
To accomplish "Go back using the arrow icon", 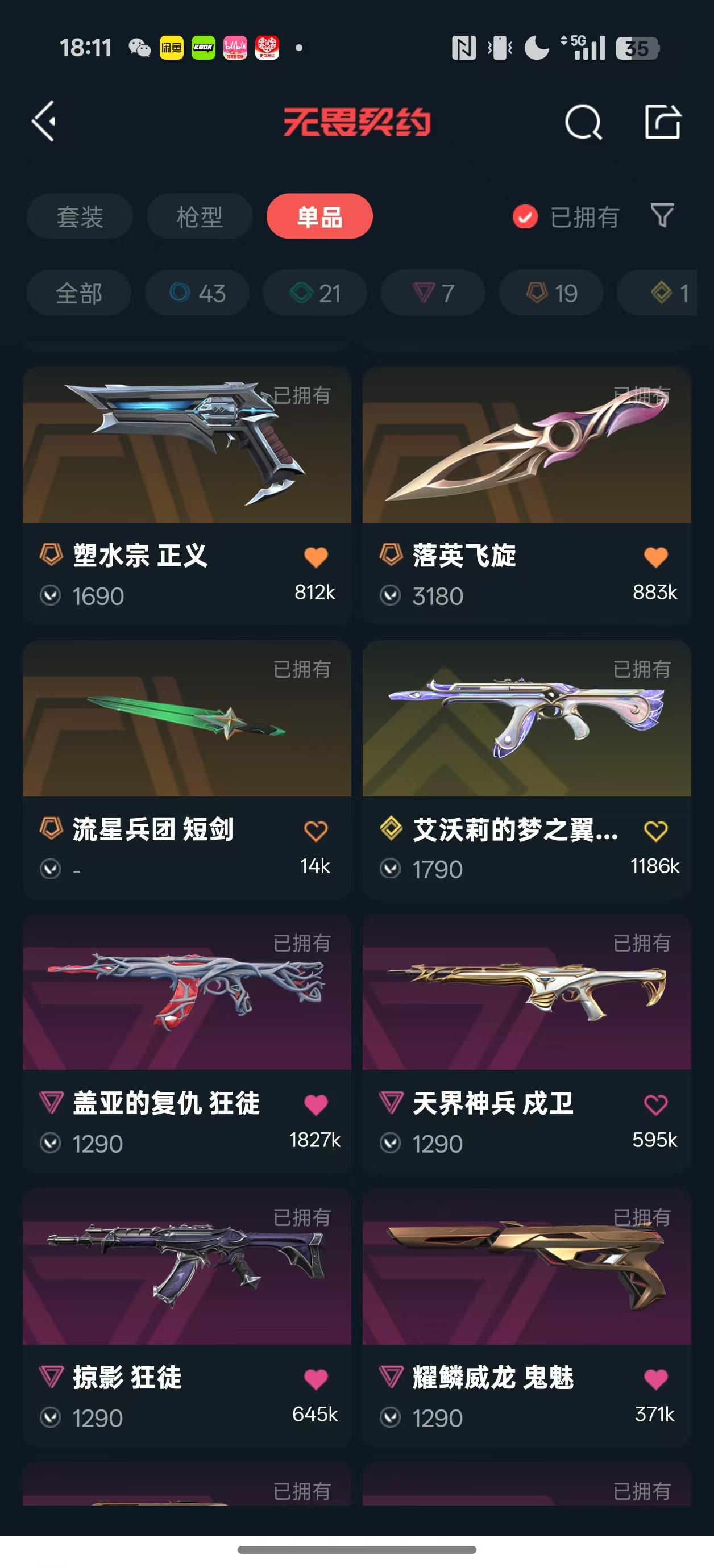I will (x=44, y=121).
